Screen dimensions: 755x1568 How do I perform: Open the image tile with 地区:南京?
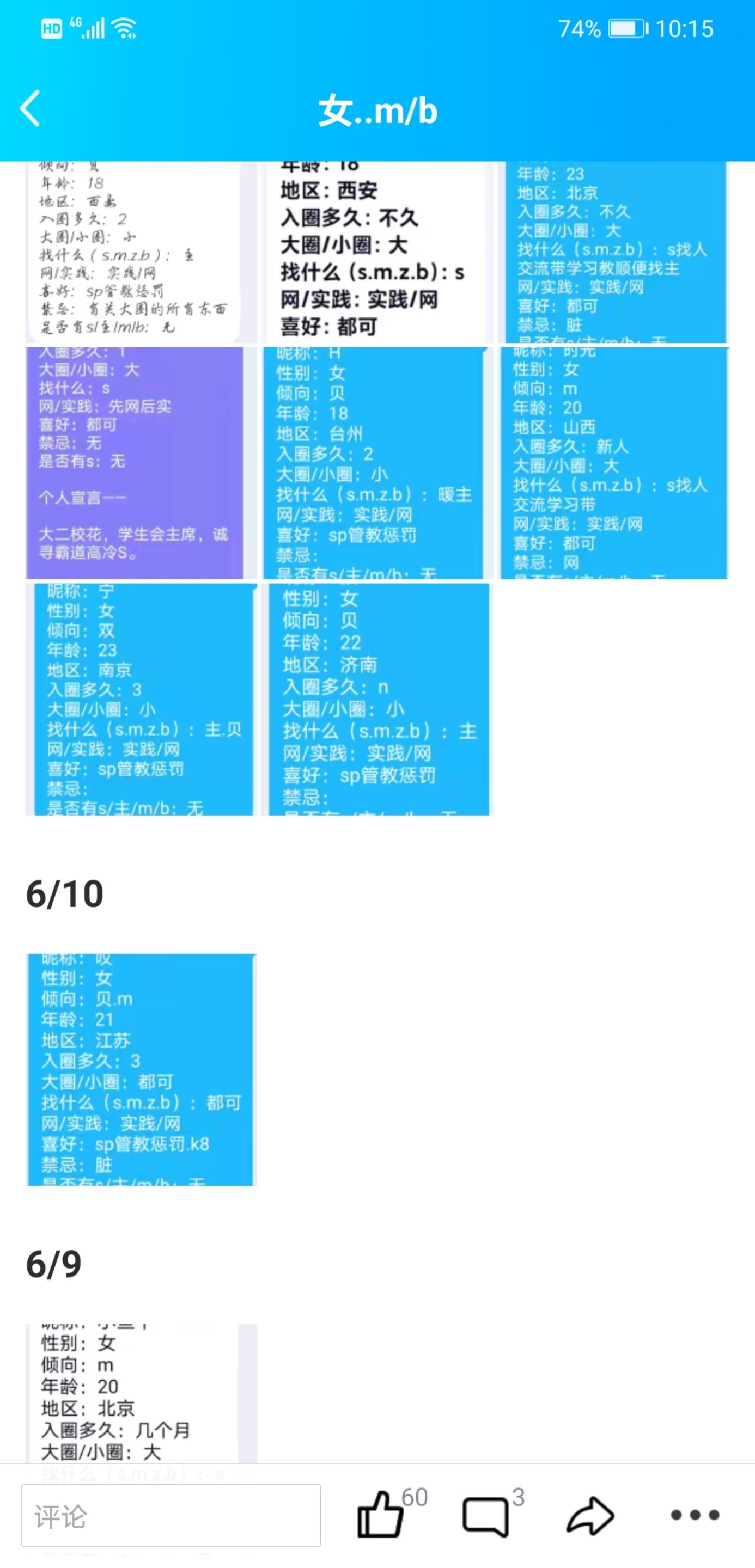click(x=140, y=699)
